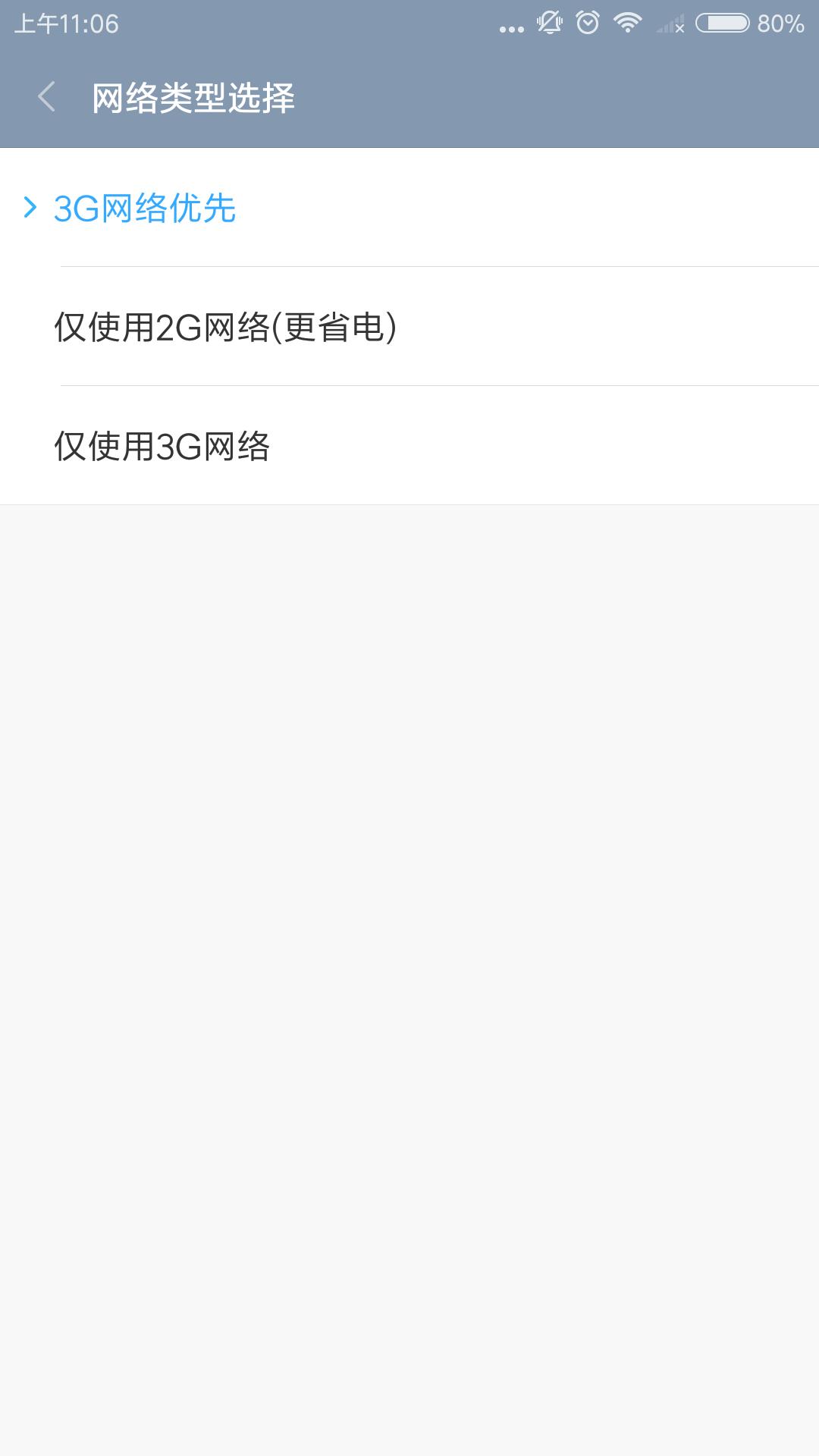The image size is (819, 1456).
Task: Open the 网络类型选择 title bar
Action: tap(193, 96)
